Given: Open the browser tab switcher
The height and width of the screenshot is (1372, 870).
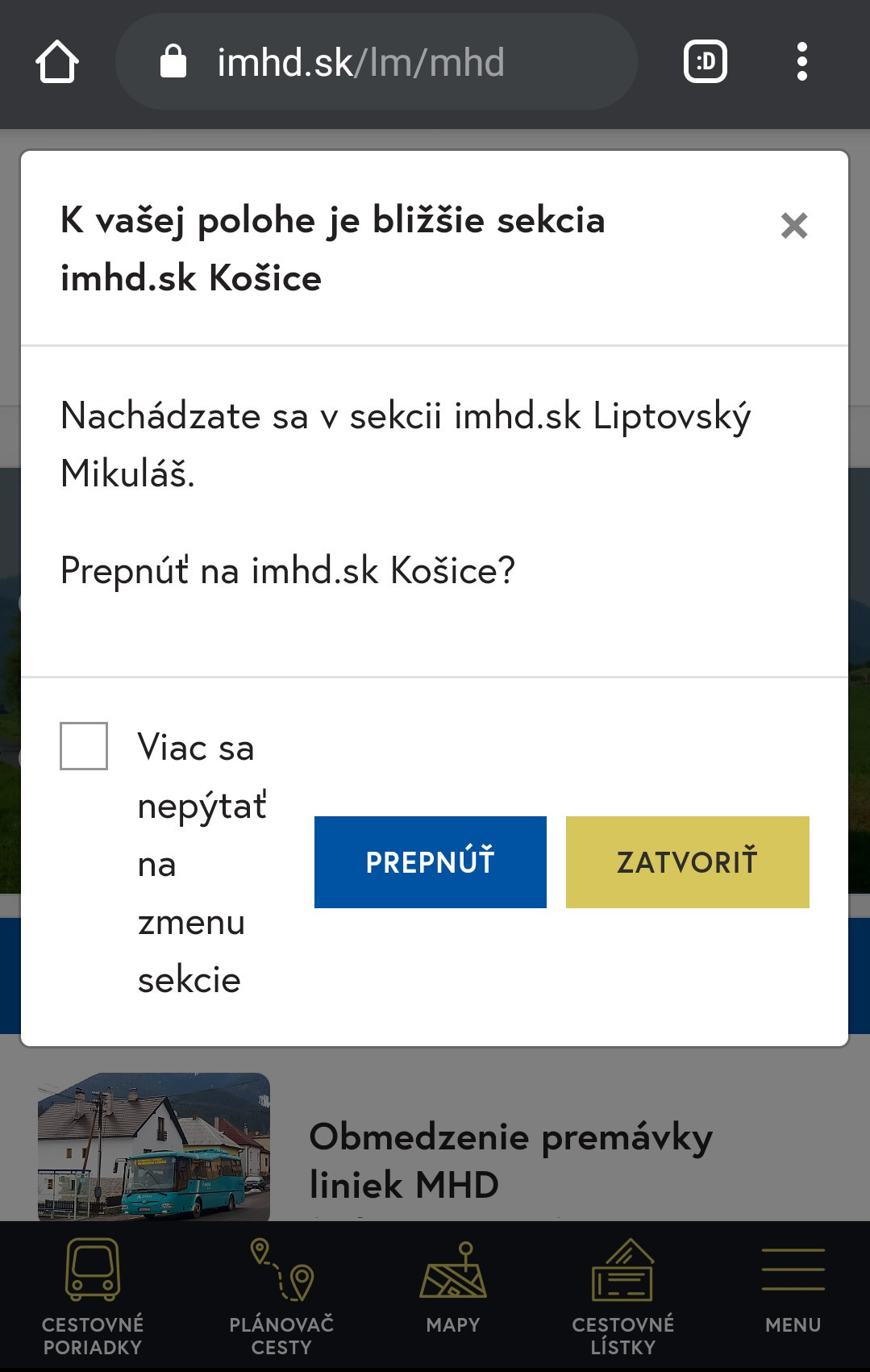Looking at the screenshot, I should [x=706, y=62].
